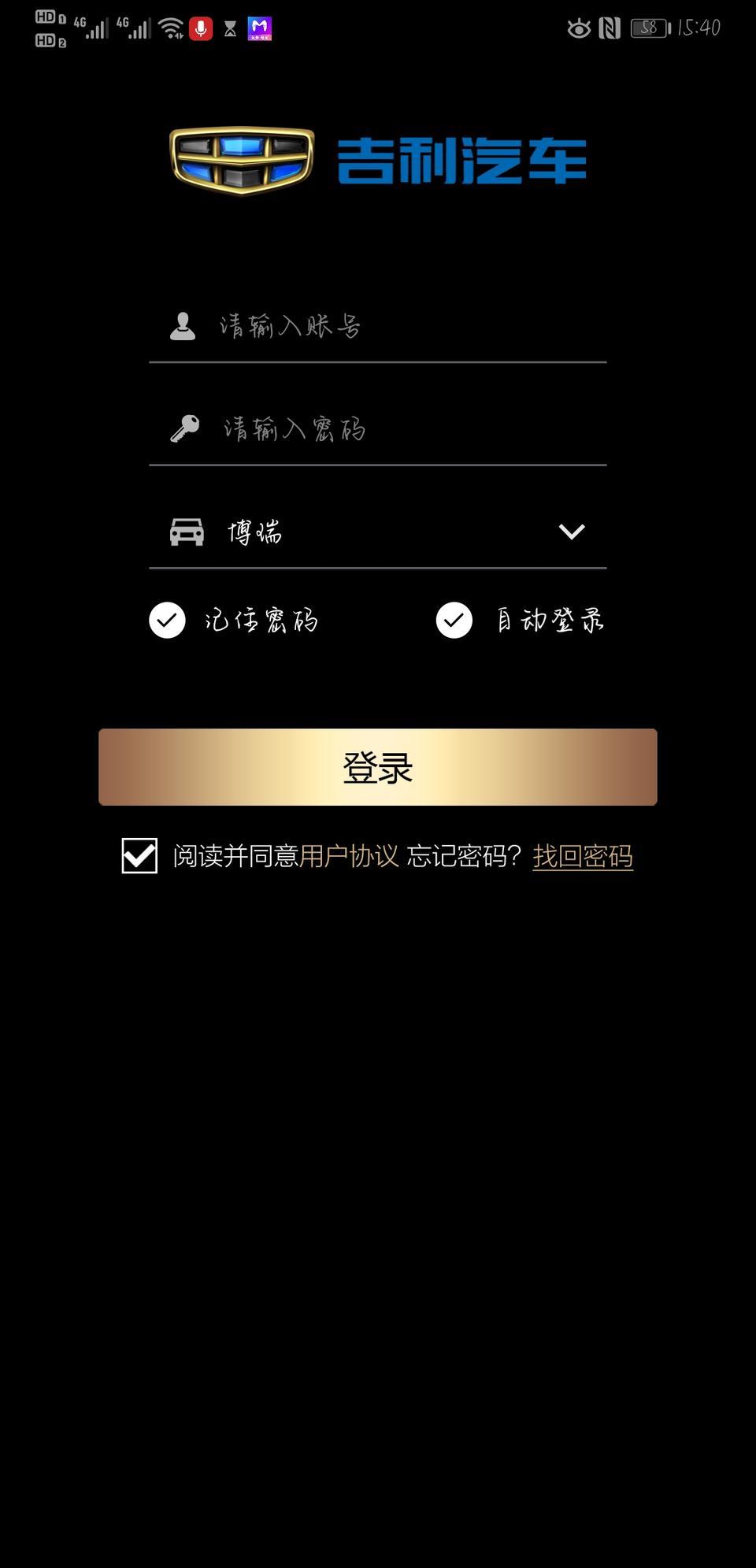756x1568 pixels.
Task: Uncheck the 记住密码 checkbox
Action: 166,620
